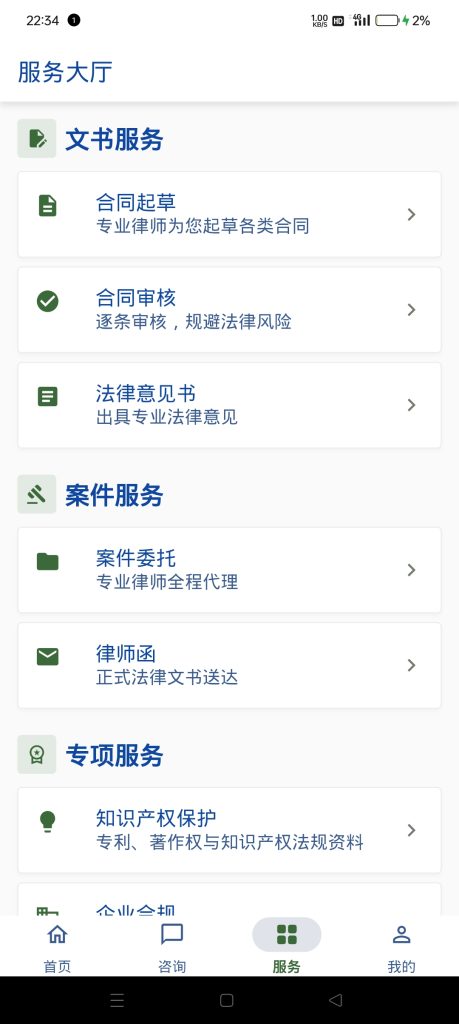Go to the system home screen
Viewport: 459px width, 1024px height.
[x=227, y=1000]
